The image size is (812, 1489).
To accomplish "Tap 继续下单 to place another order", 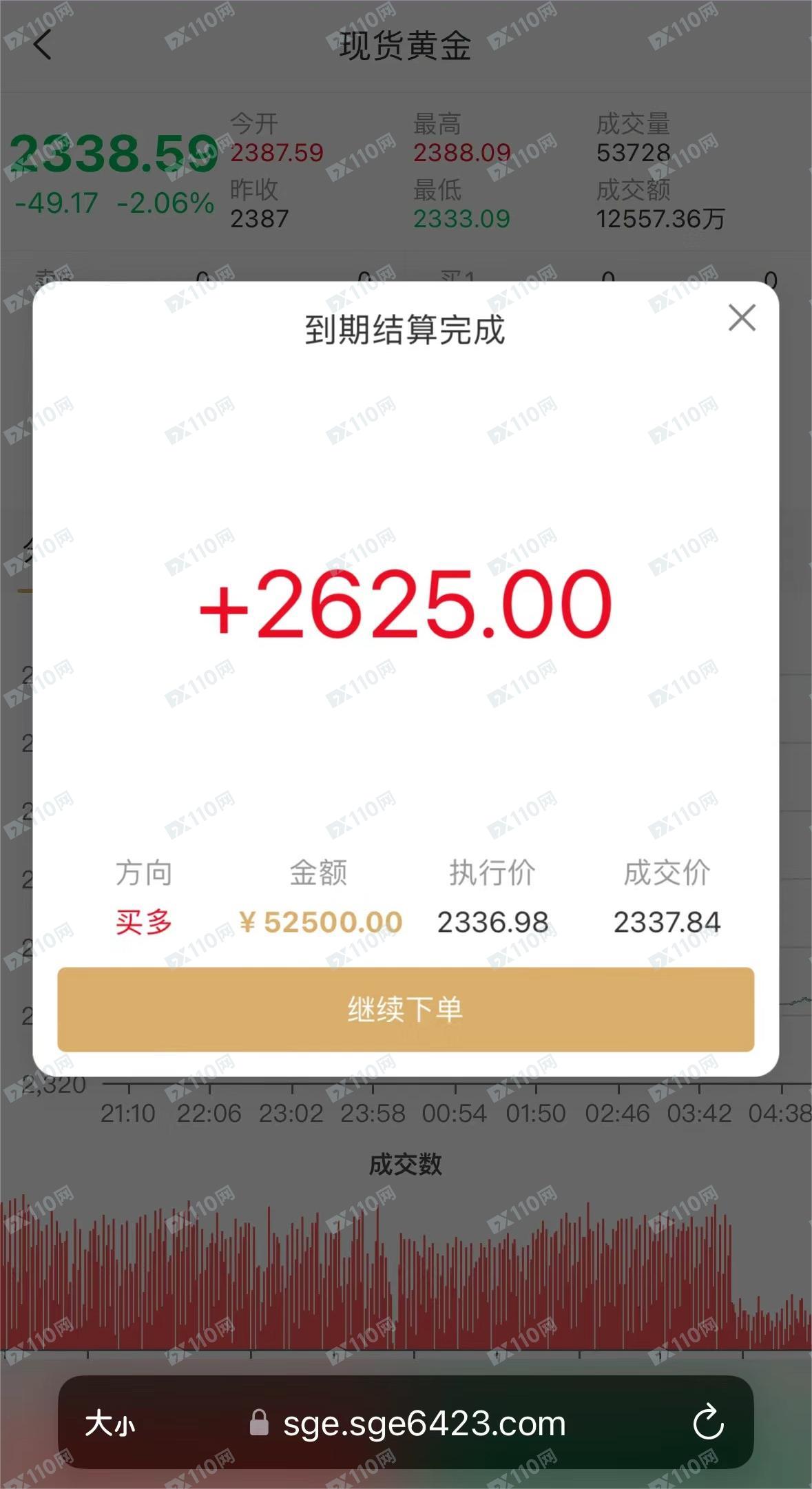I will 406,1009.
